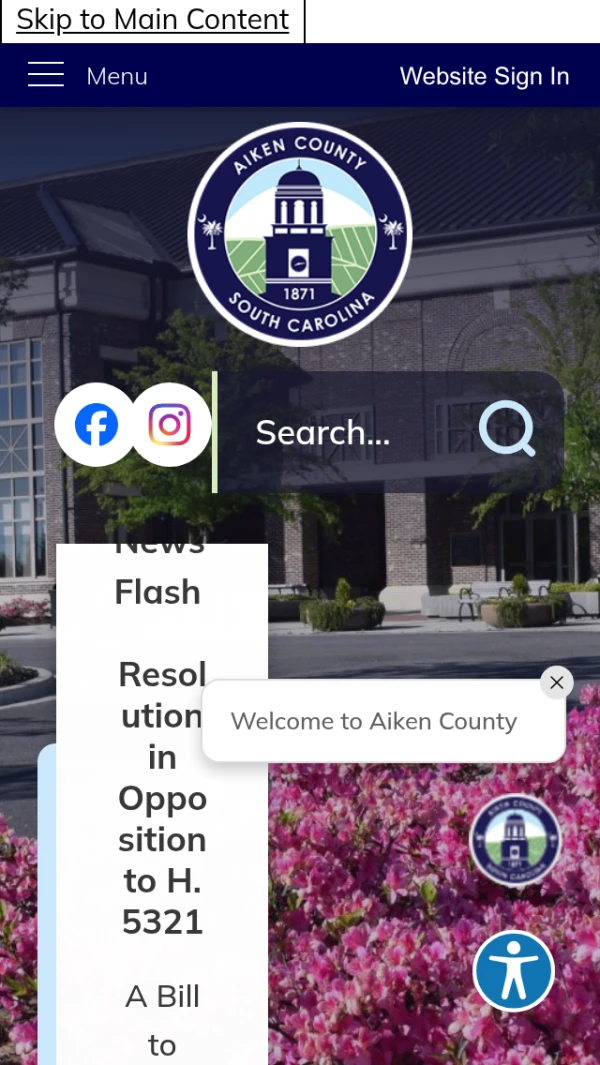Viewport: 600px width, 1065px height.
Task: Open the hamburger Menu
Action: pos(88,76)
